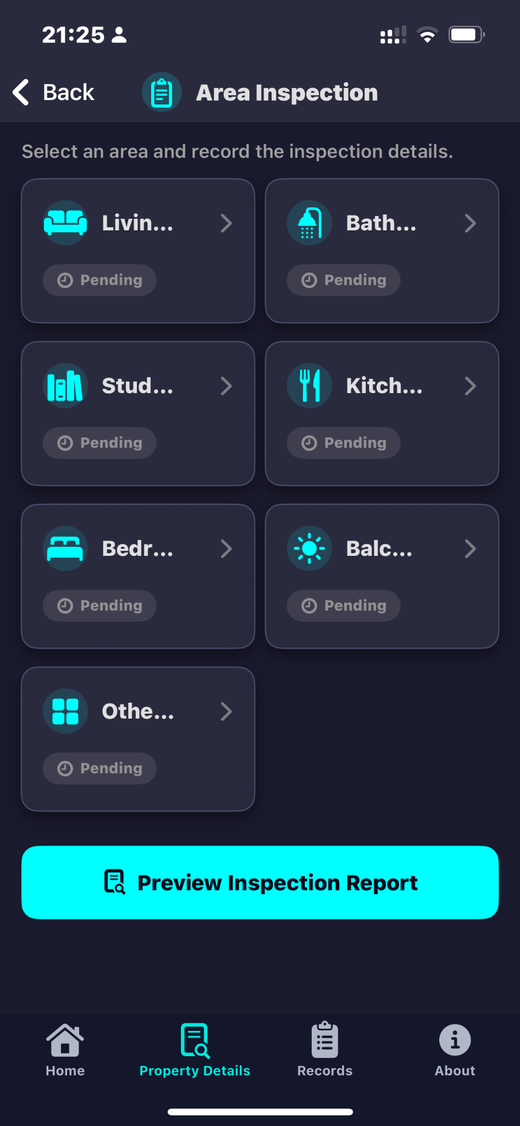Tap Preview Inspection Report
Image resolution: width=520 pixels, height=1126 pixels.
tap(260, 883)
